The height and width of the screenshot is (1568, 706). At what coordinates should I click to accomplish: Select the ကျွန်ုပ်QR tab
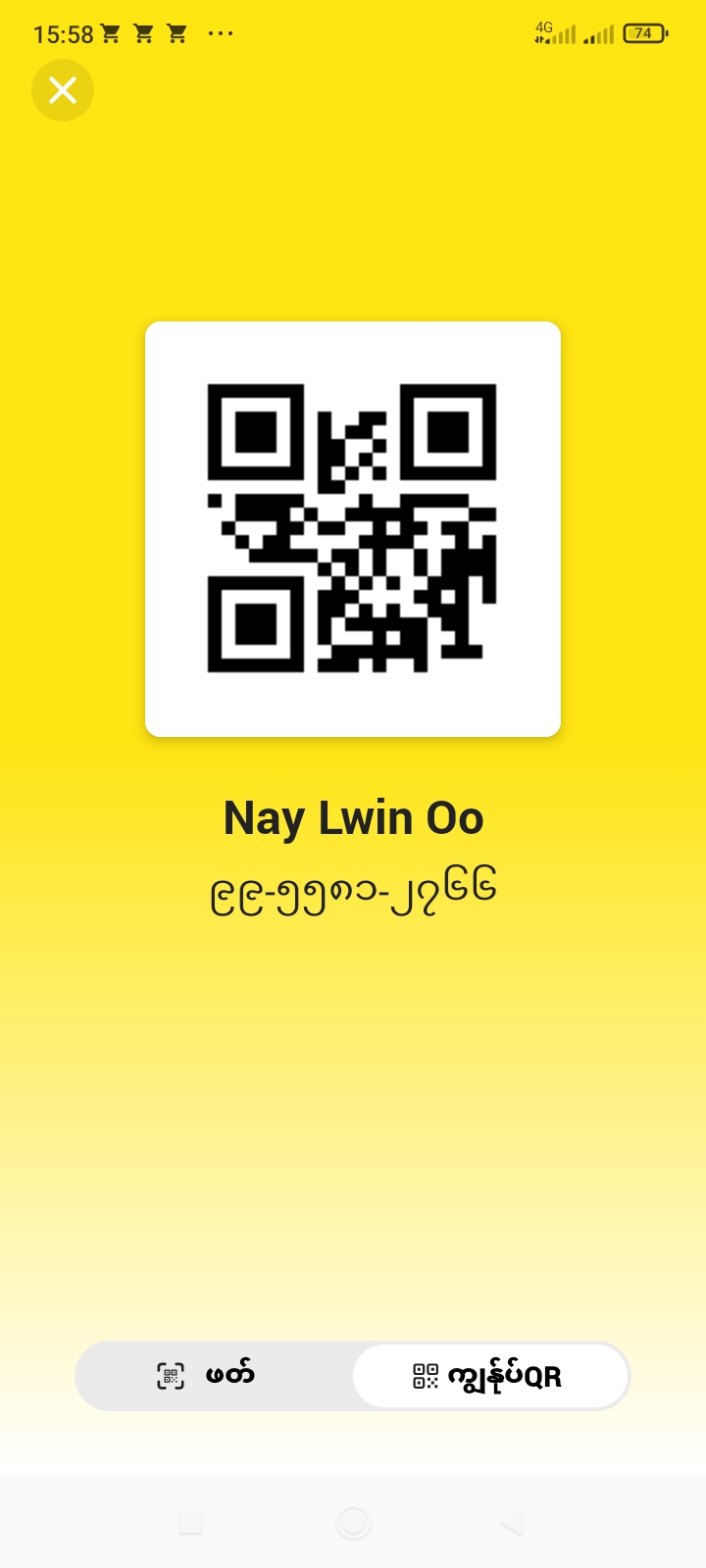click(489, 1375)
